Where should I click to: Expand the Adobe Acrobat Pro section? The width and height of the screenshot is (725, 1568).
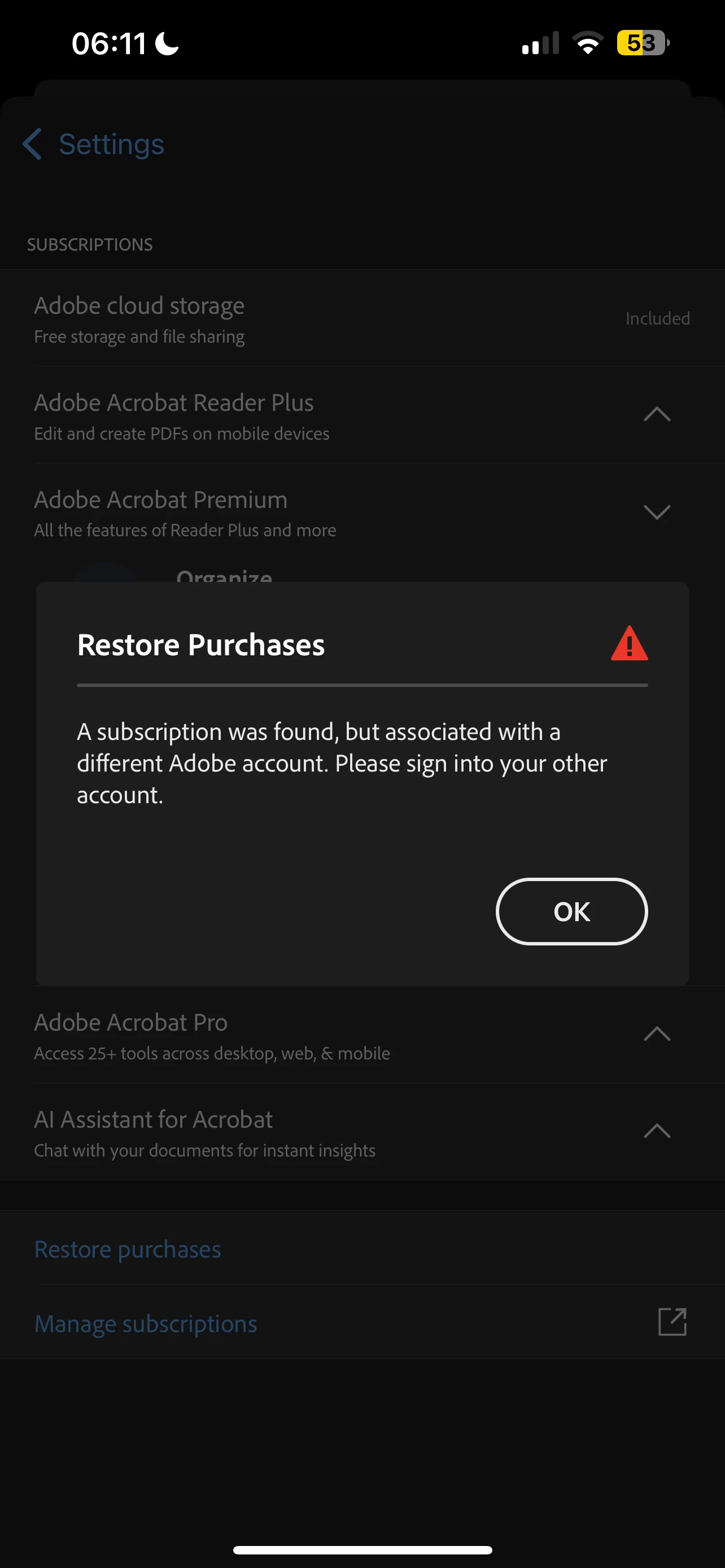(x=656, y=1034)
